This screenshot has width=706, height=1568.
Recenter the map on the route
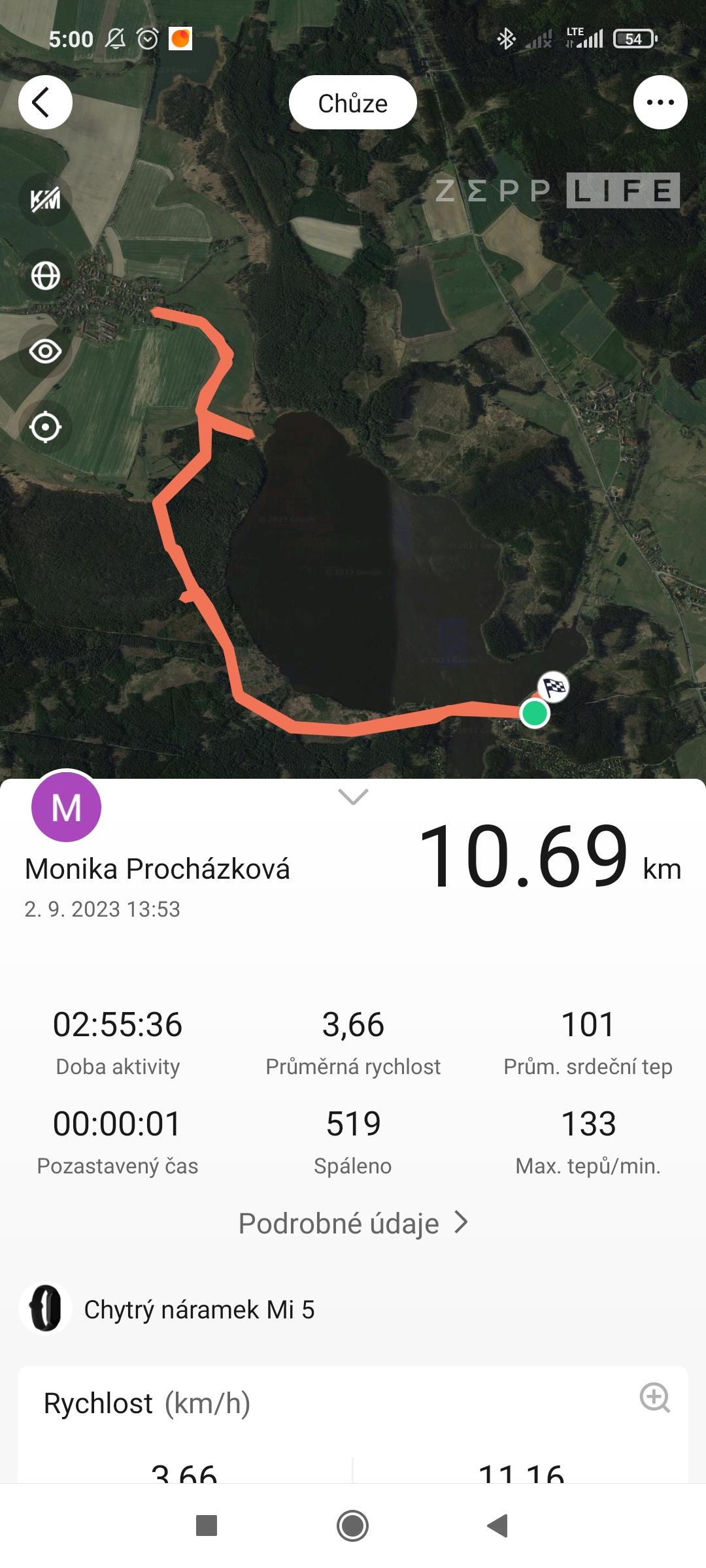[45, 428]
